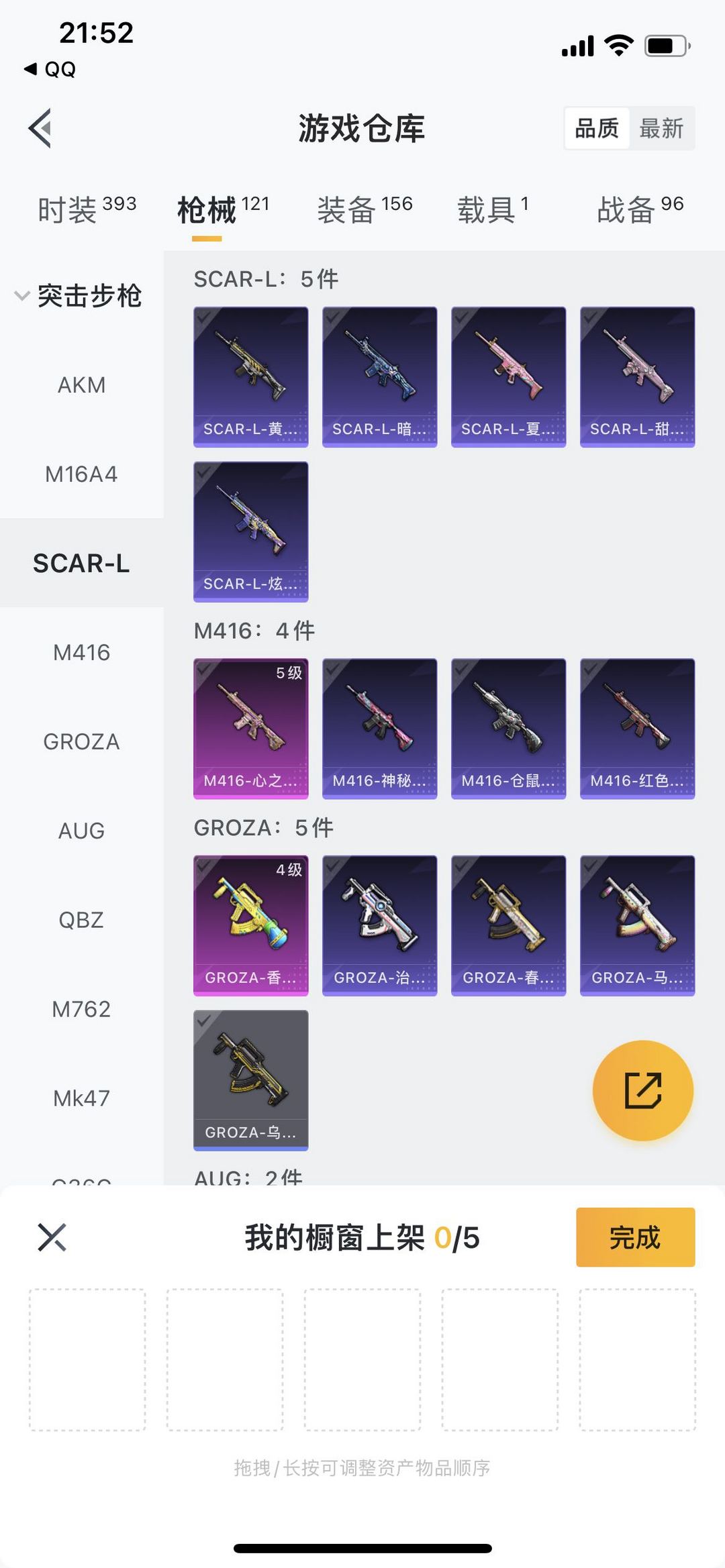Image resolution: width=725 pixels, height=1568 pixels.
Task: Switch sorting to 最新
Action: [661, 128]
